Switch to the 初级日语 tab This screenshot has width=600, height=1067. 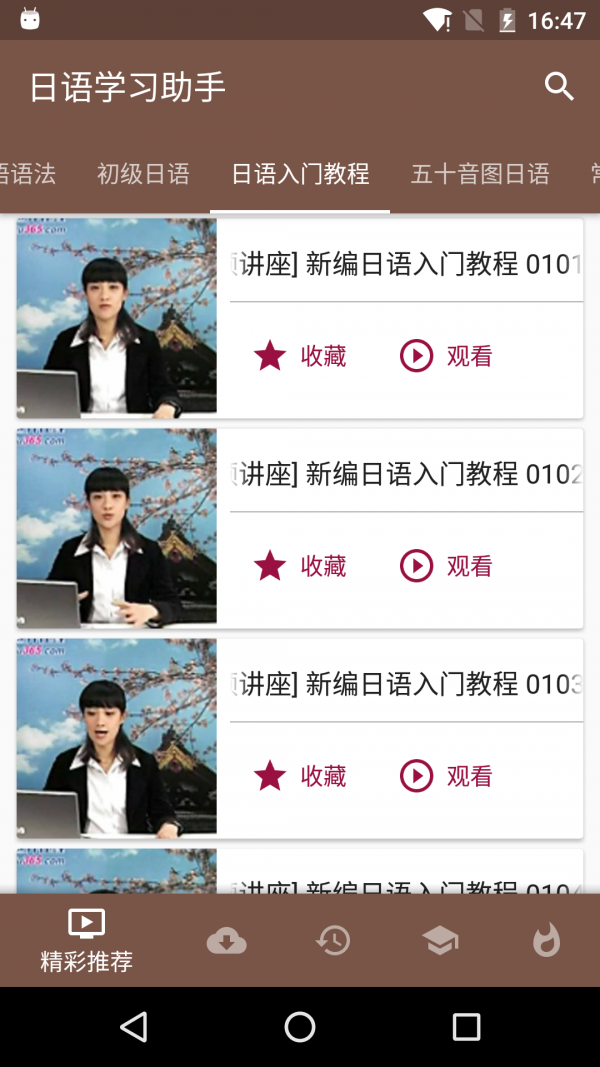coord(143,174)
